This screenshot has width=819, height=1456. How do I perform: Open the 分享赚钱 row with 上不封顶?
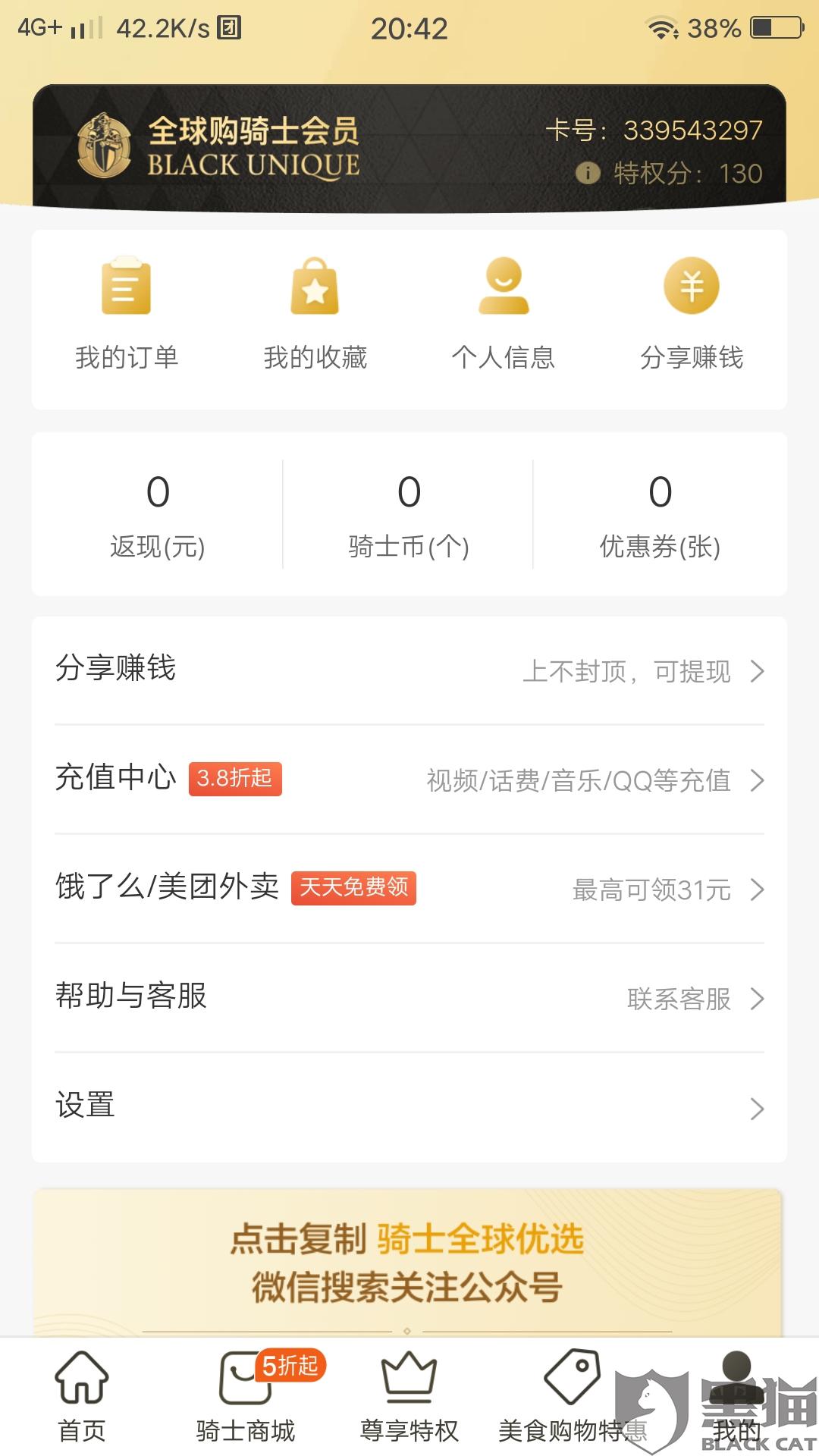tap(409, 670)
